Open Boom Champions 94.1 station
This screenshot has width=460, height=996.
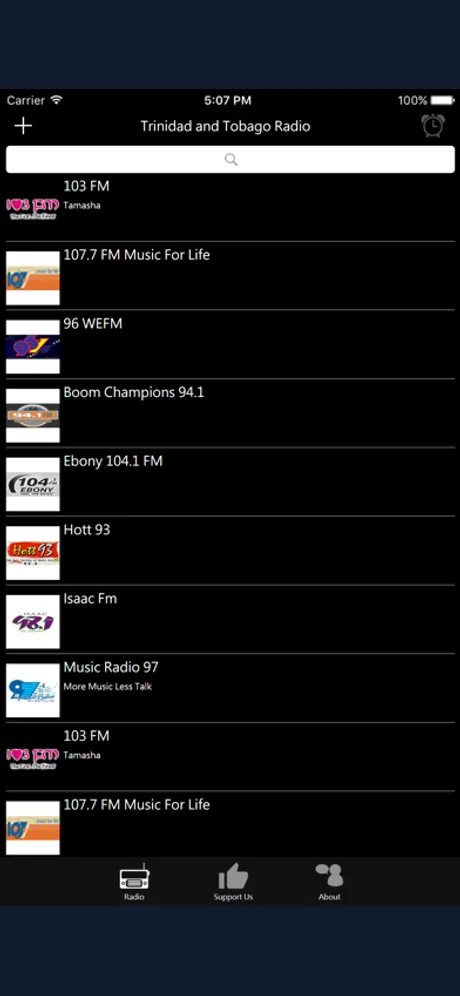click(230, 414)
